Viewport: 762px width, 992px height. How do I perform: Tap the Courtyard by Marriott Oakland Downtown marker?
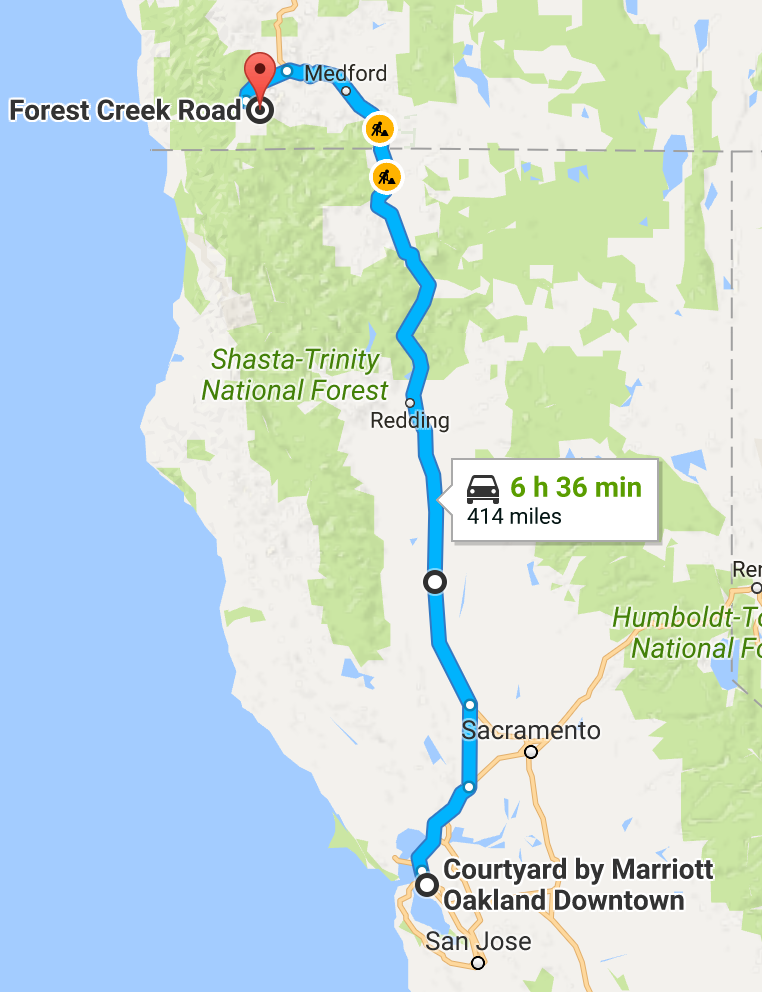click(x=427, y=884)
